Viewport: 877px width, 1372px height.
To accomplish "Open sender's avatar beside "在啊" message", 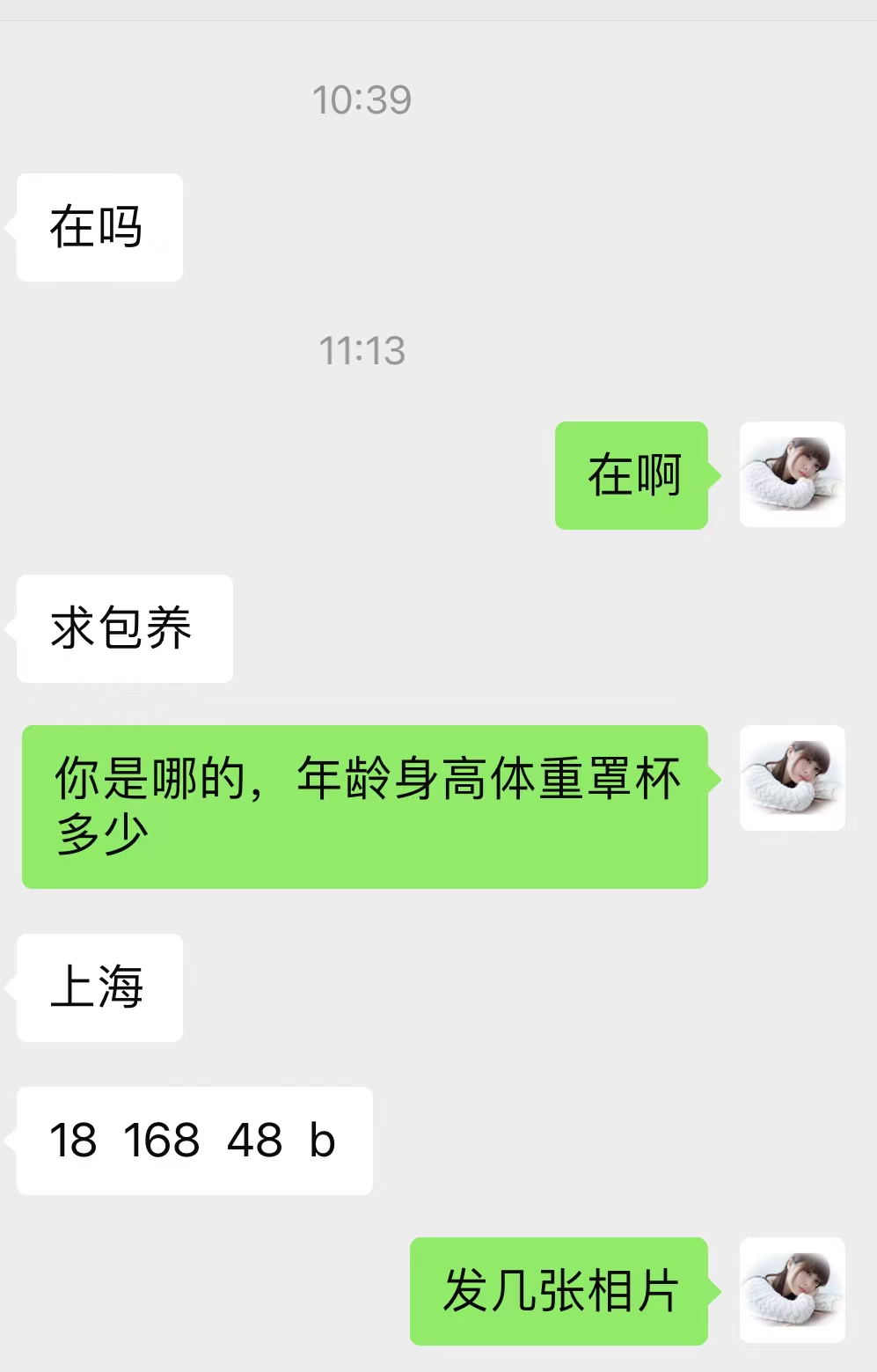I will pos(792,474).
